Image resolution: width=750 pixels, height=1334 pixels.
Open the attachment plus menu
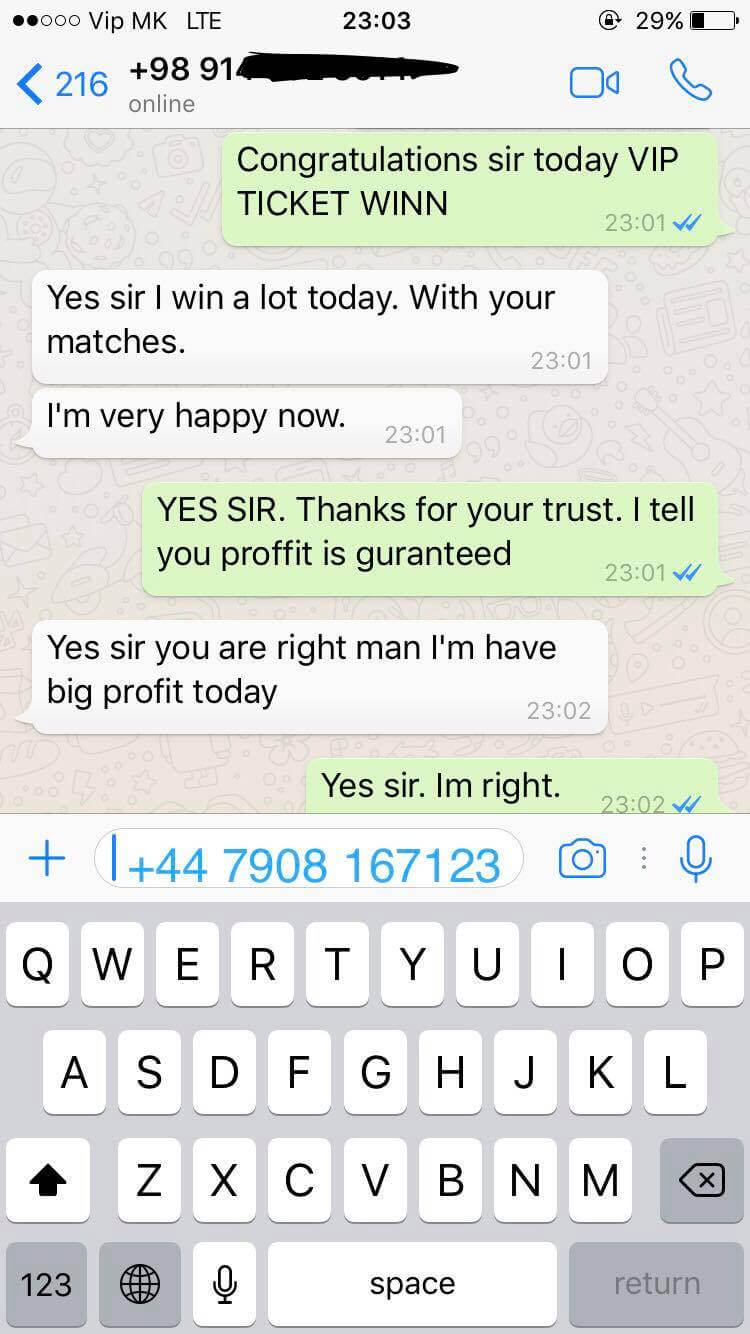tap(46, 858)
